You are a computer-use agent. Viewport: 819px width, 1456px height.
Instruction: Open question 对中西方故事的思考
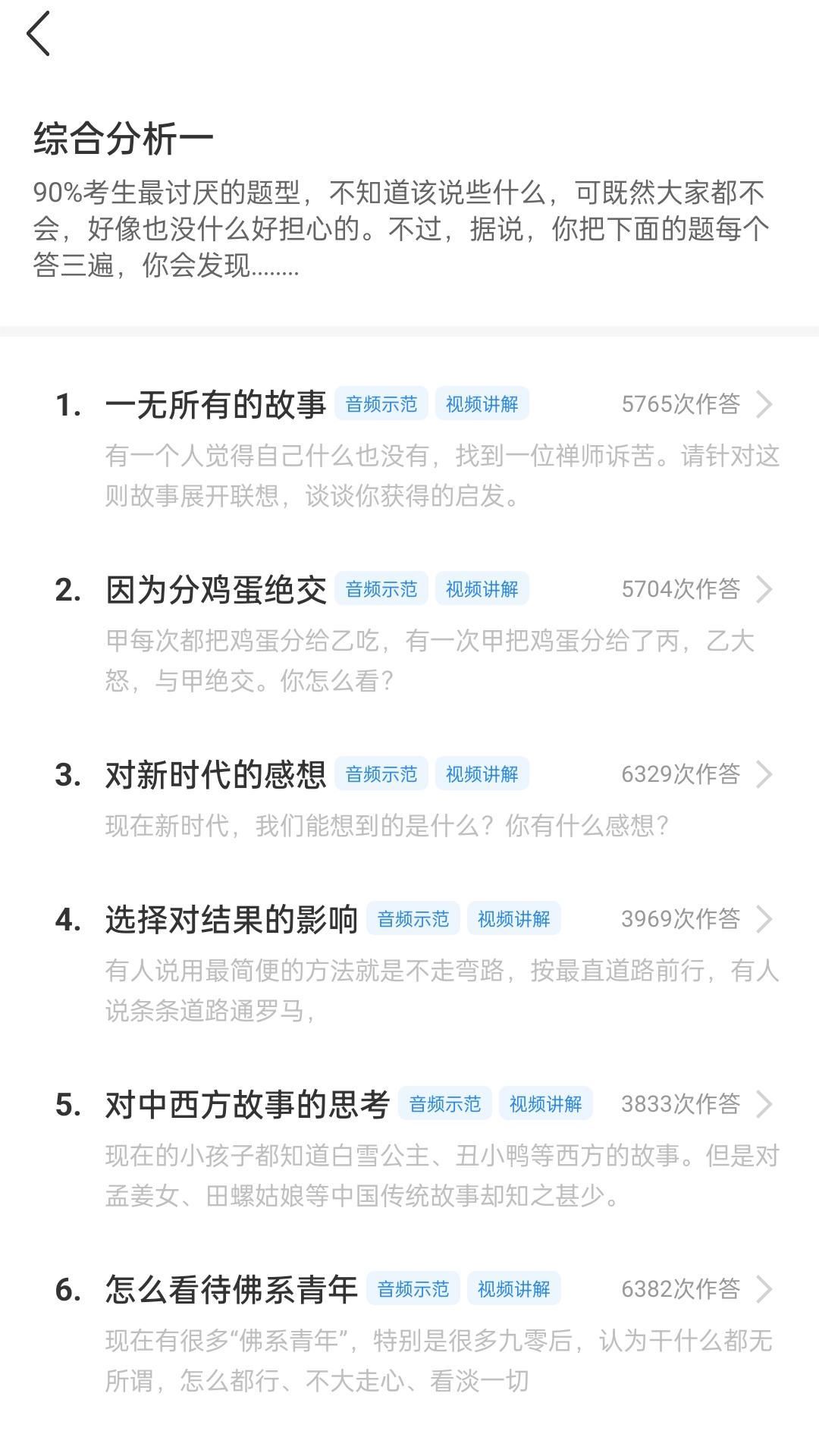pyautogui.click(x=247, y=1104)
